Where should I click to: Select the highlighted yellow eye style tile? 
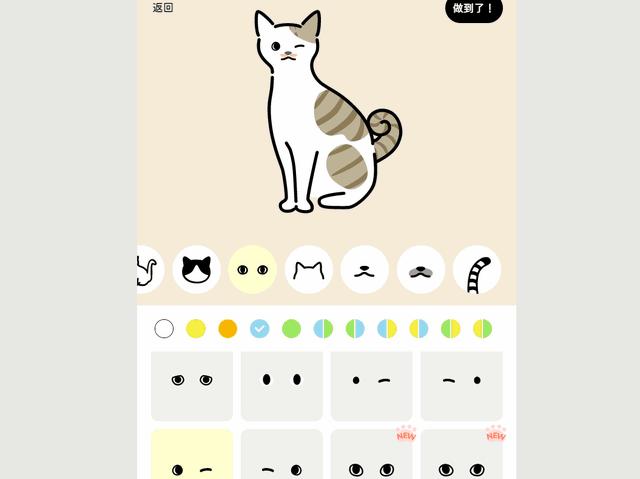[192, 455]
